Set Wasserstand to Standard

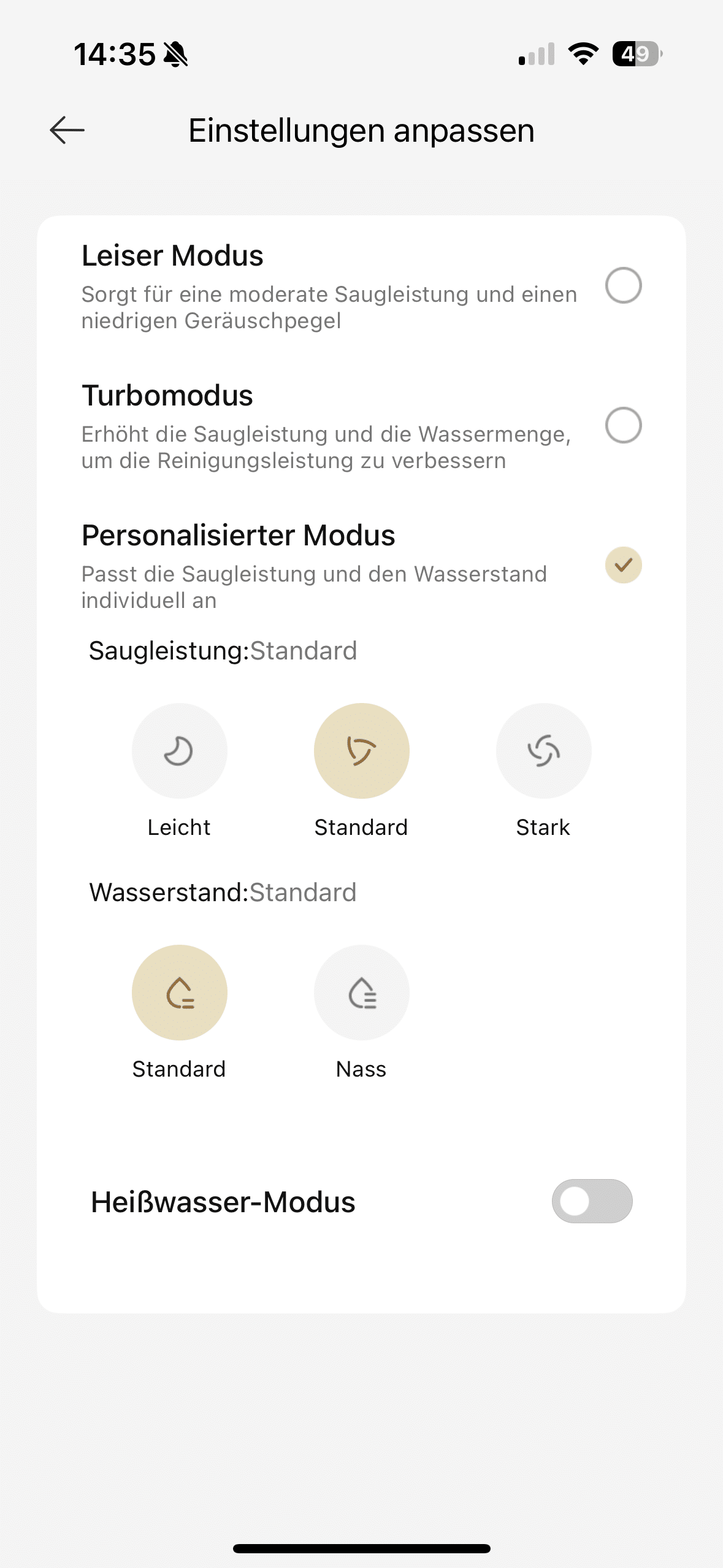point(179,993)
